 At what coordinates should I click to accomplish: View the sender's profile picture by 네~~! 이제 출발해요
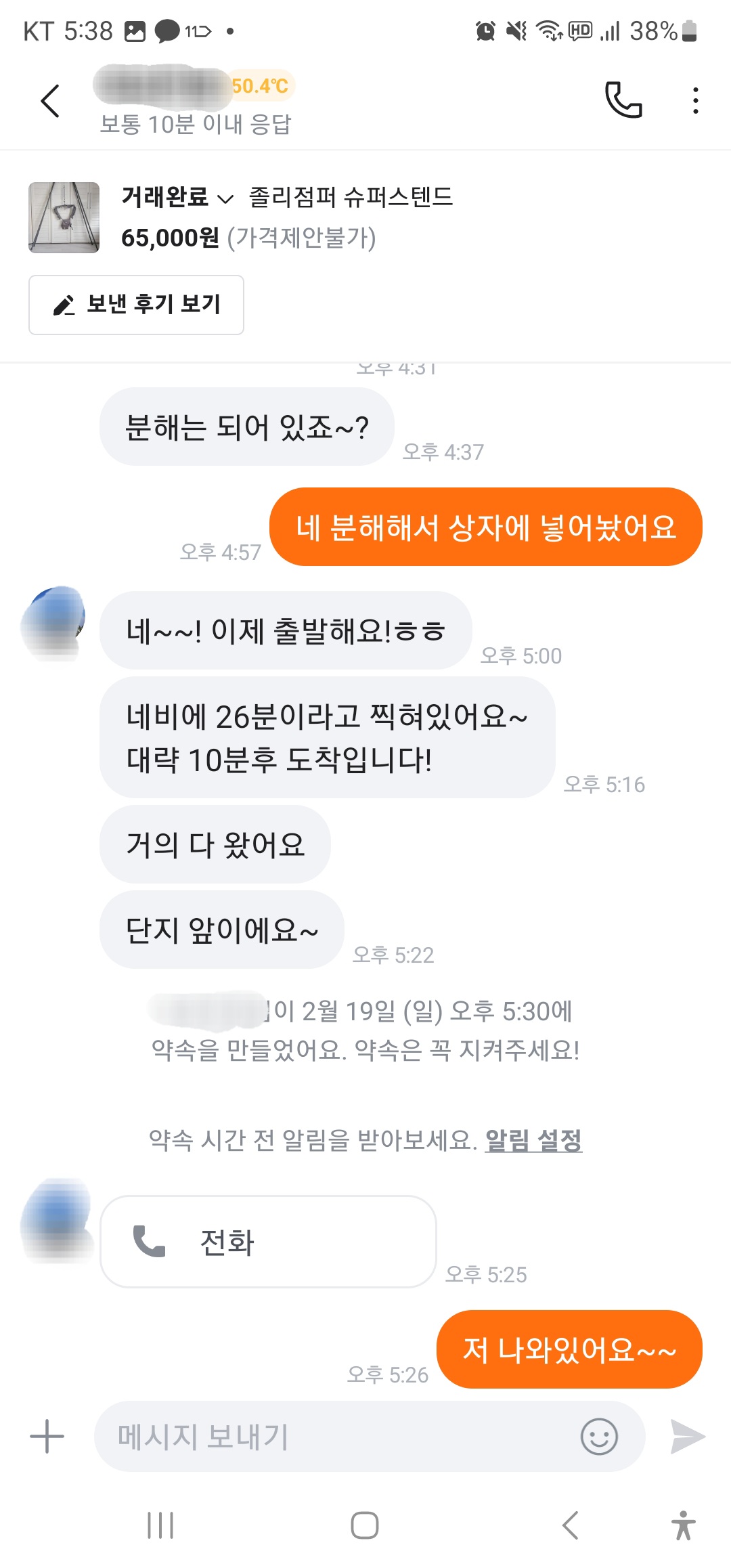click(54, 623)
